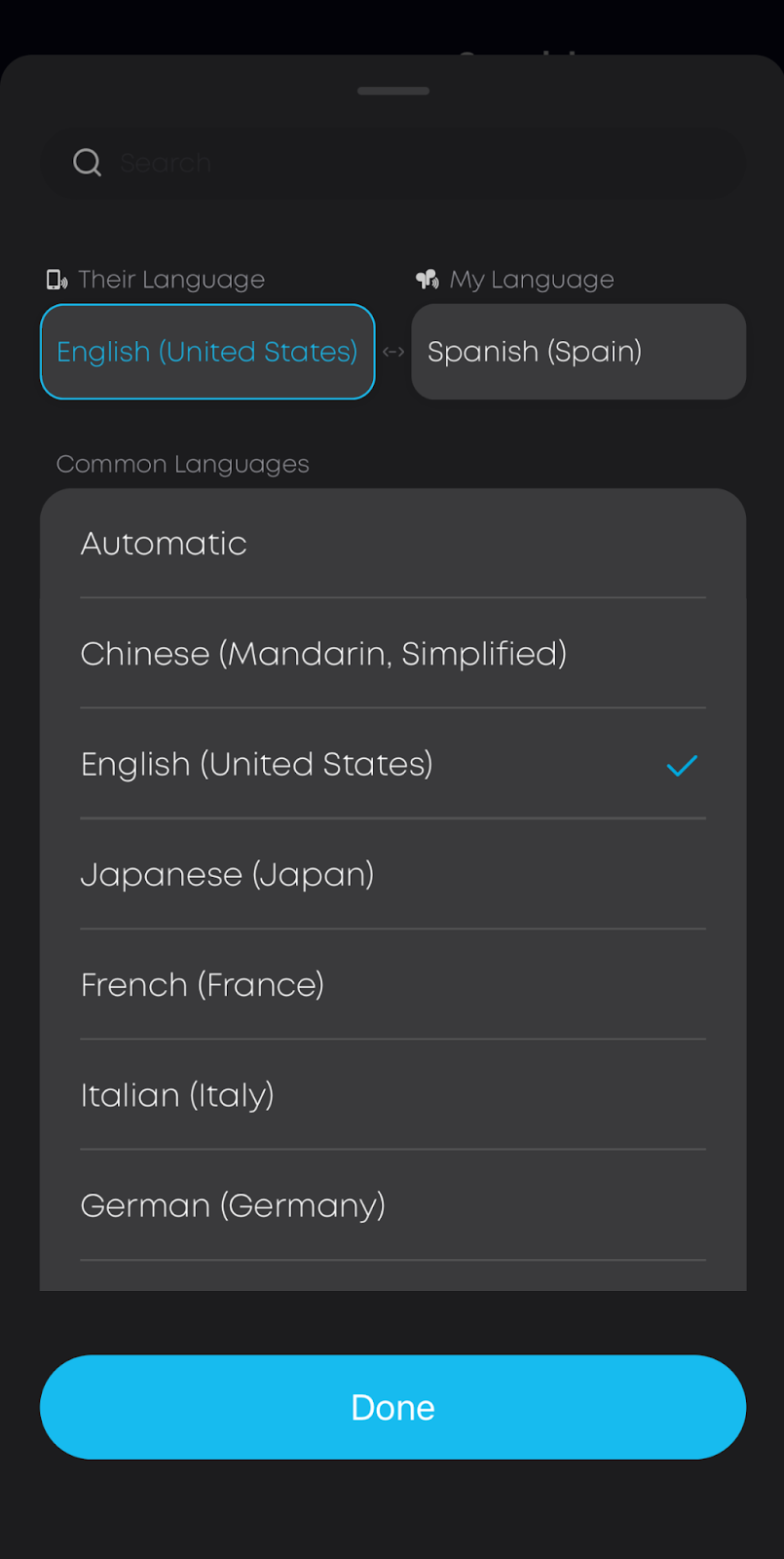784x1559 pixels.
Task: Select the Their Language box showing English
Action: pyautogui.click(x=207, y=352)
